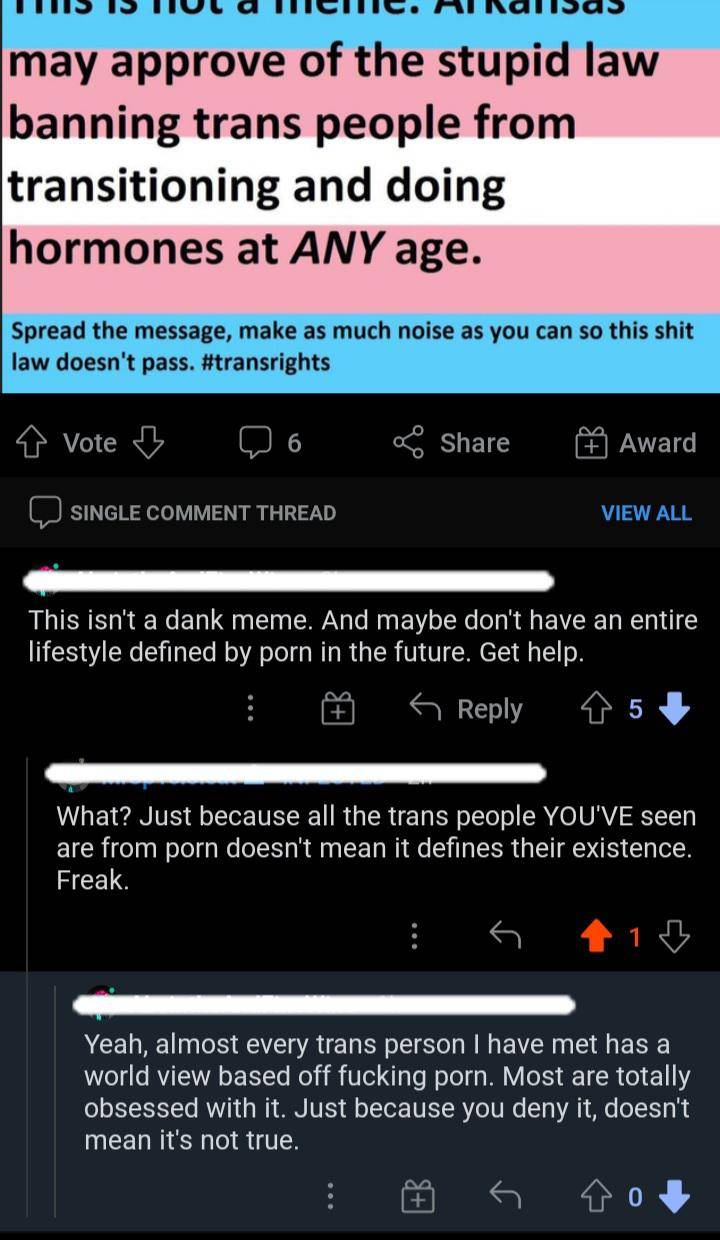This screenshot has height=1240, width=720.
Task: Reply to the 'Yeah, almost every' comment
Action: (505, 1196)
